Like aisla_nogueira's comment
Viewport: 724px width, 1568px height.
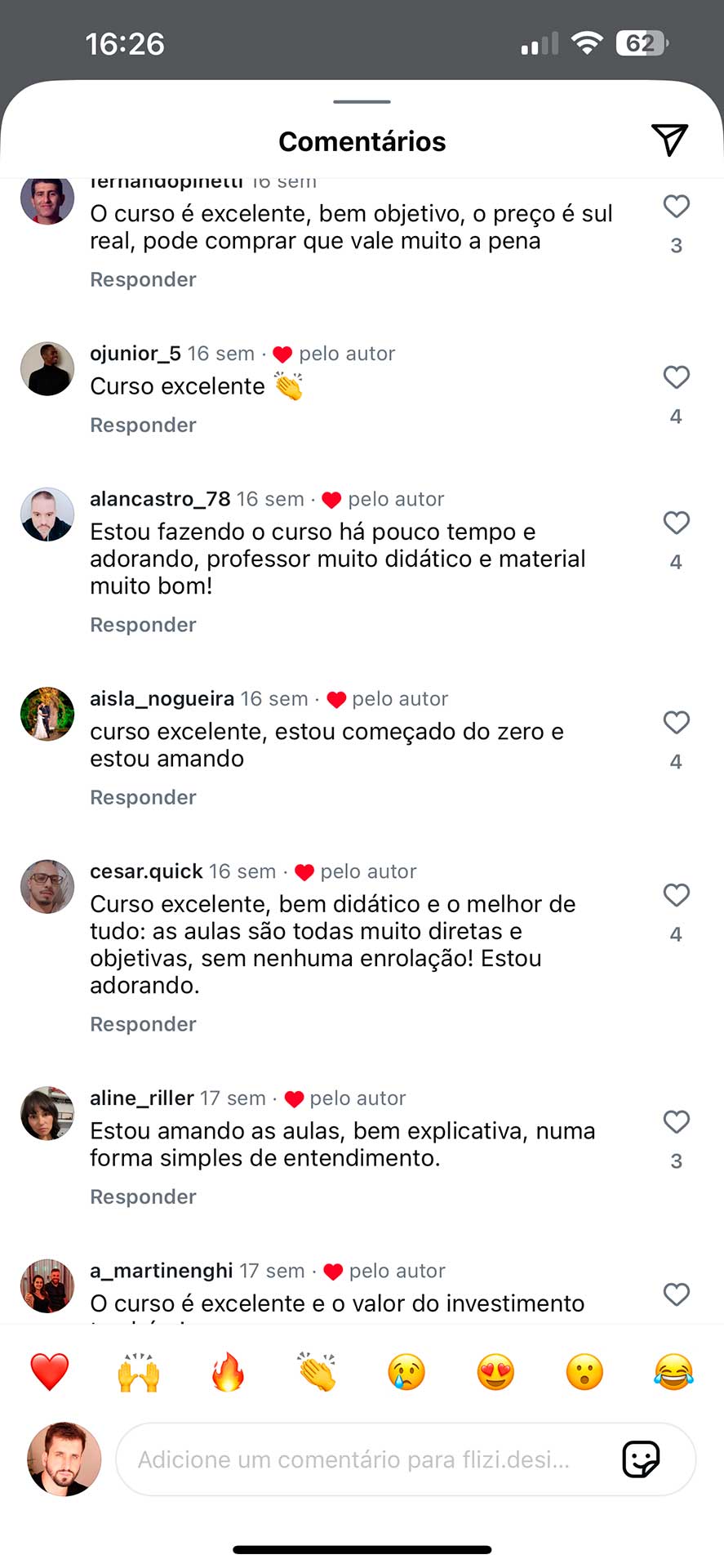coord(676,723)
